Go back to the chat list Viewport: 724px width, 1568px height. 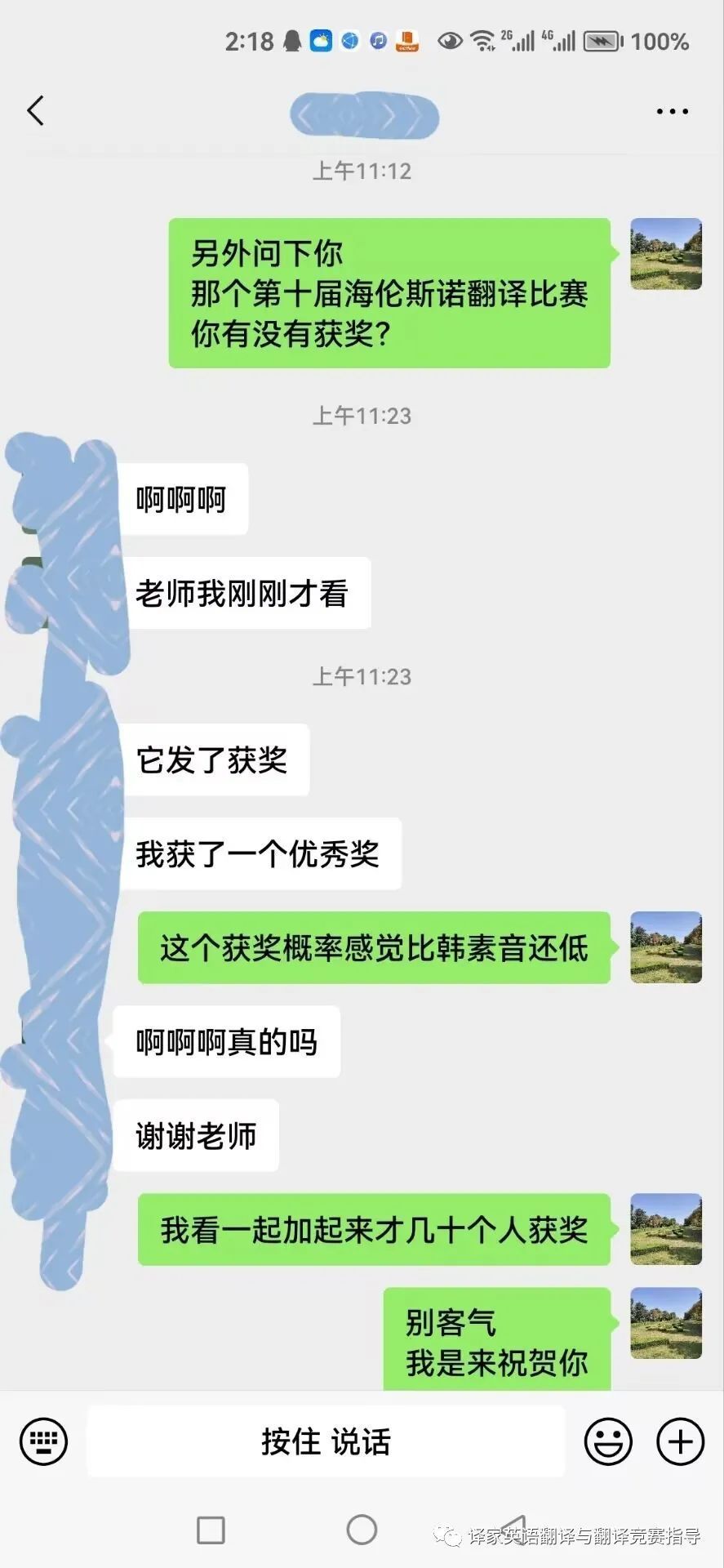(x=35, y=110)
